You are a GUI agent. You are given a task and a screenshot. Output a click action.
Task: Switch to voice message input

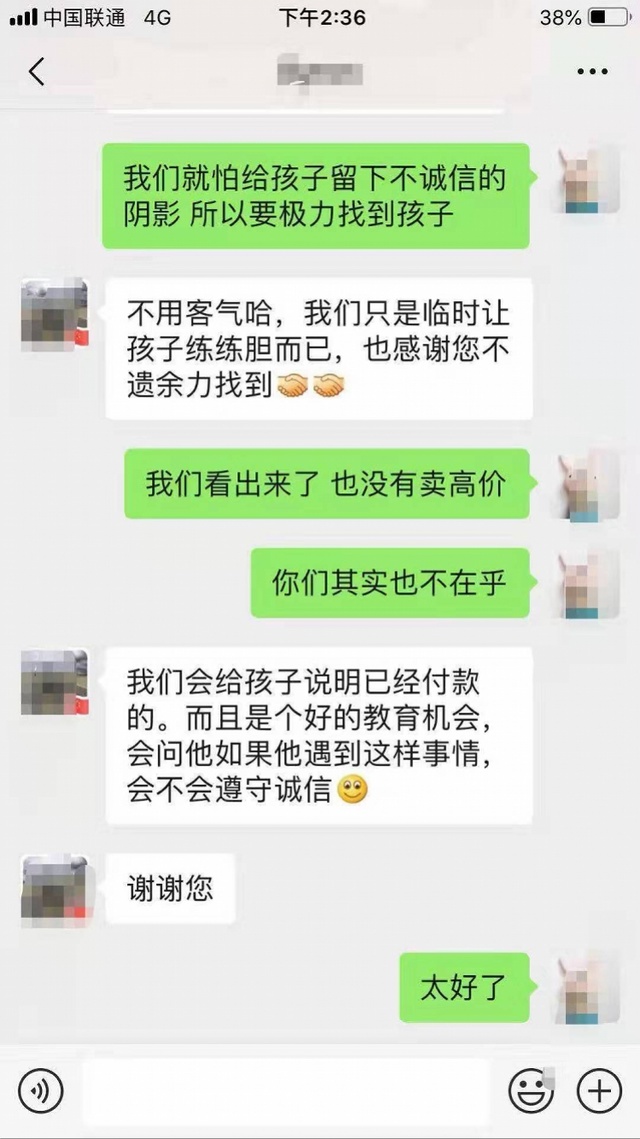[41, 1090]
